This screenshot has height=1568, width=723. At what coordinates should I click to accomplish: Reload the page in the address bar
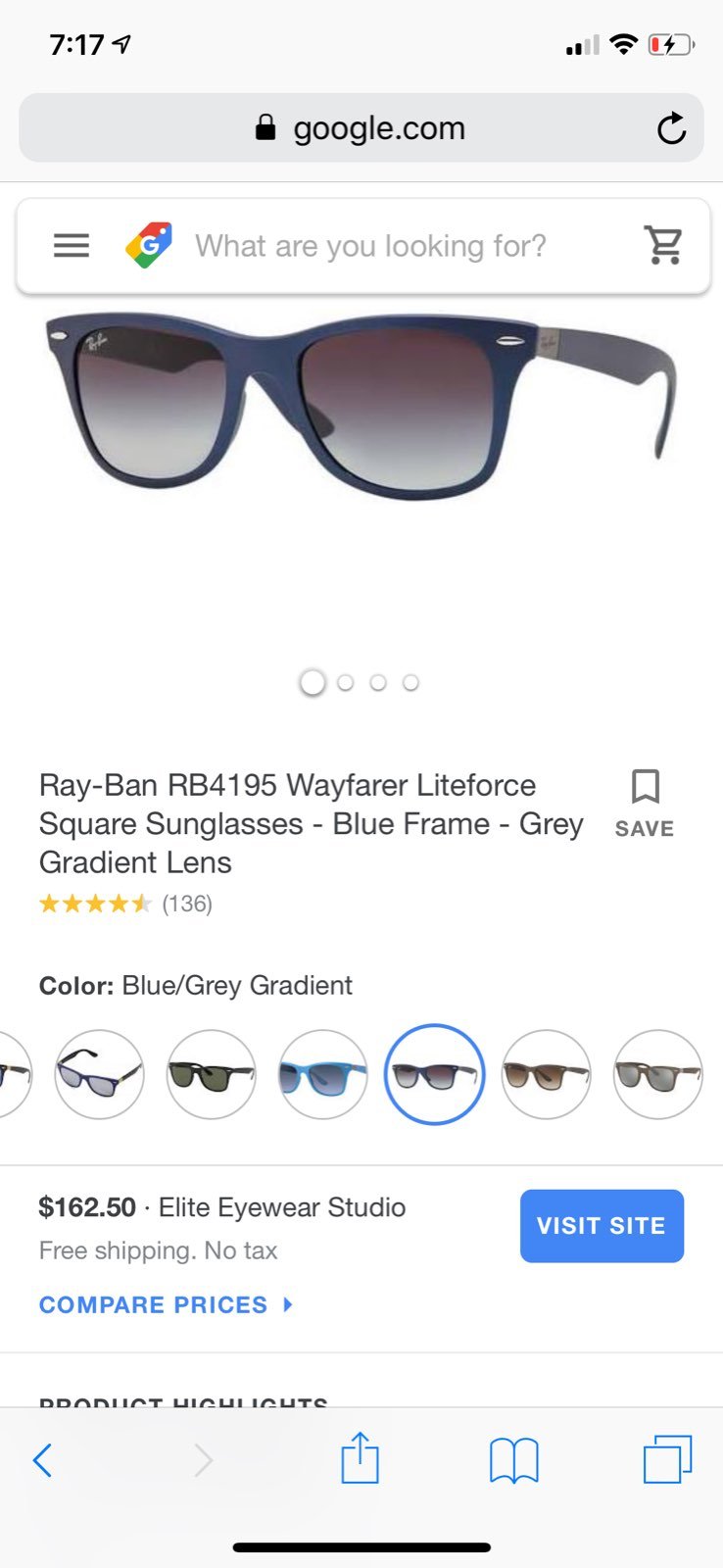[671, 128]
